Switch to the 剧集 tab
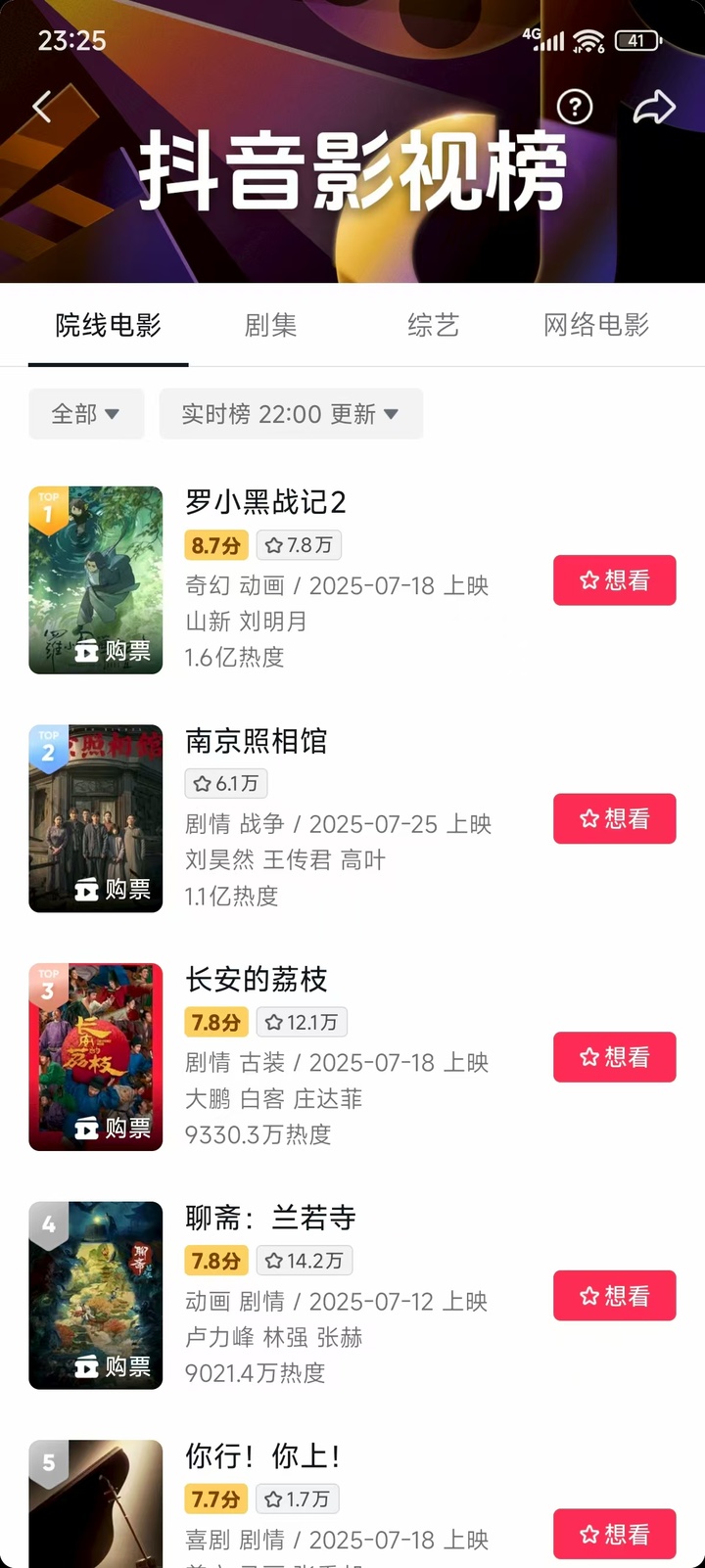Image resolution: width=705 pixels, height=1568 pixels. pyautogui.click(x=270, y=325)
